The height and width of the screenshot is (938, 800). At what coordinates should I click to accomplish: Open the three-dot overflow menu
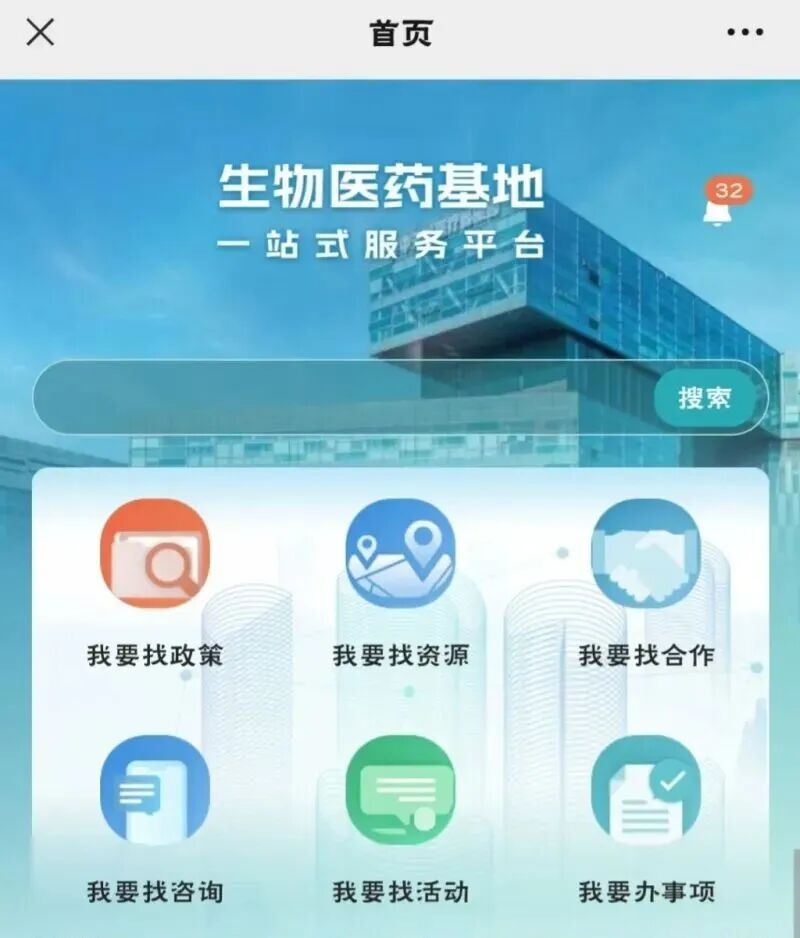745,33
